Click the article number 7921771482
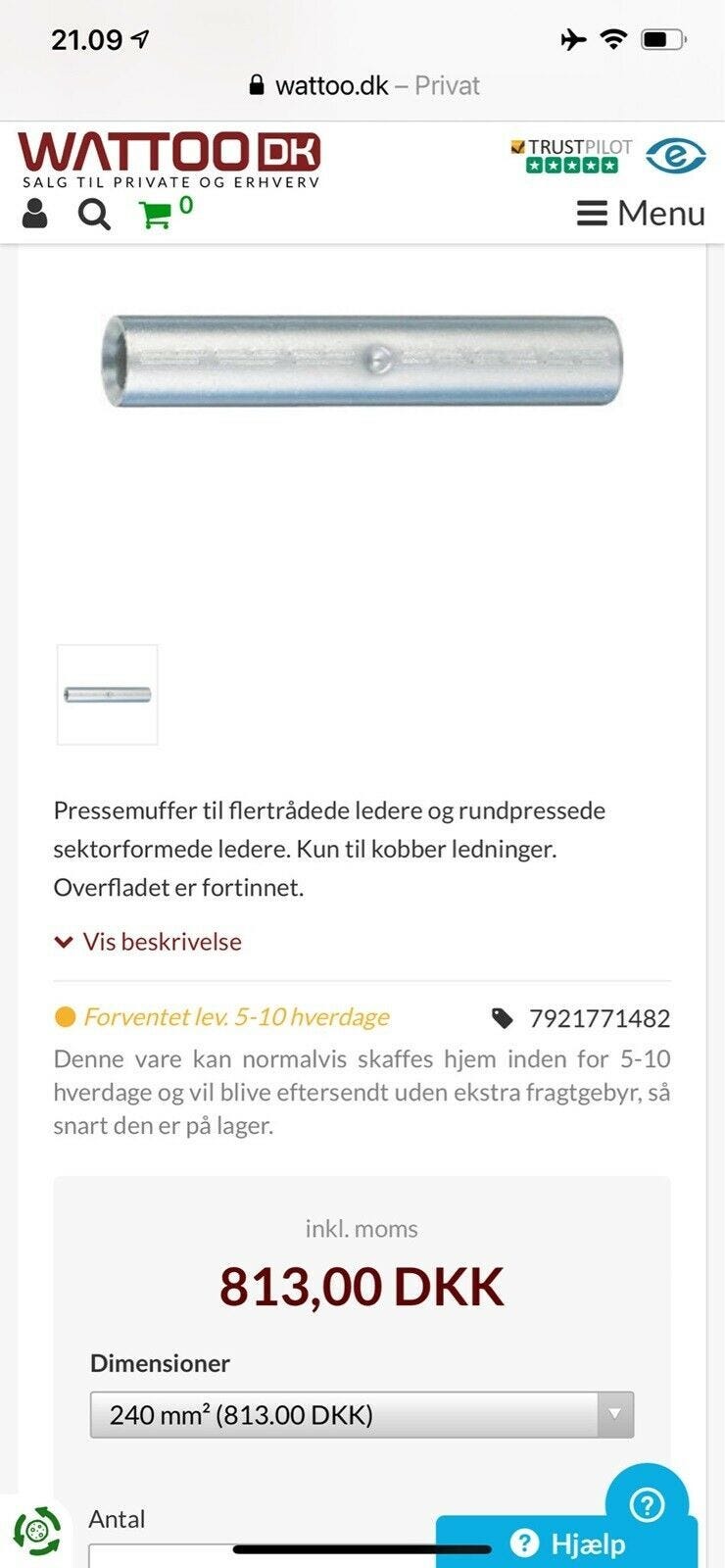 click(x=600, y=1017)
